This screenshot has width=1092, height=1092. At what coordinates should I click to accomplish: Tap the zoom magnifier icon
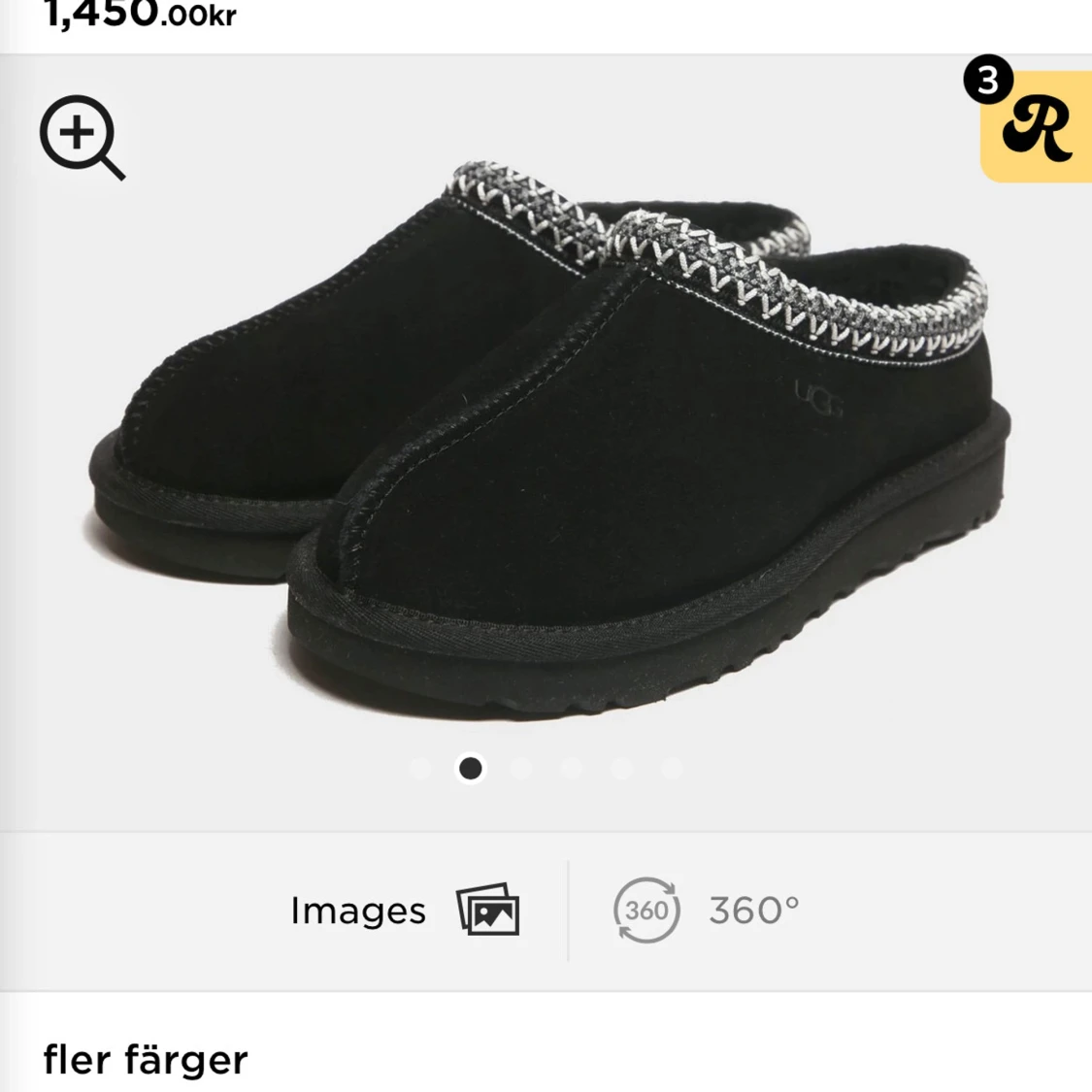82,137
